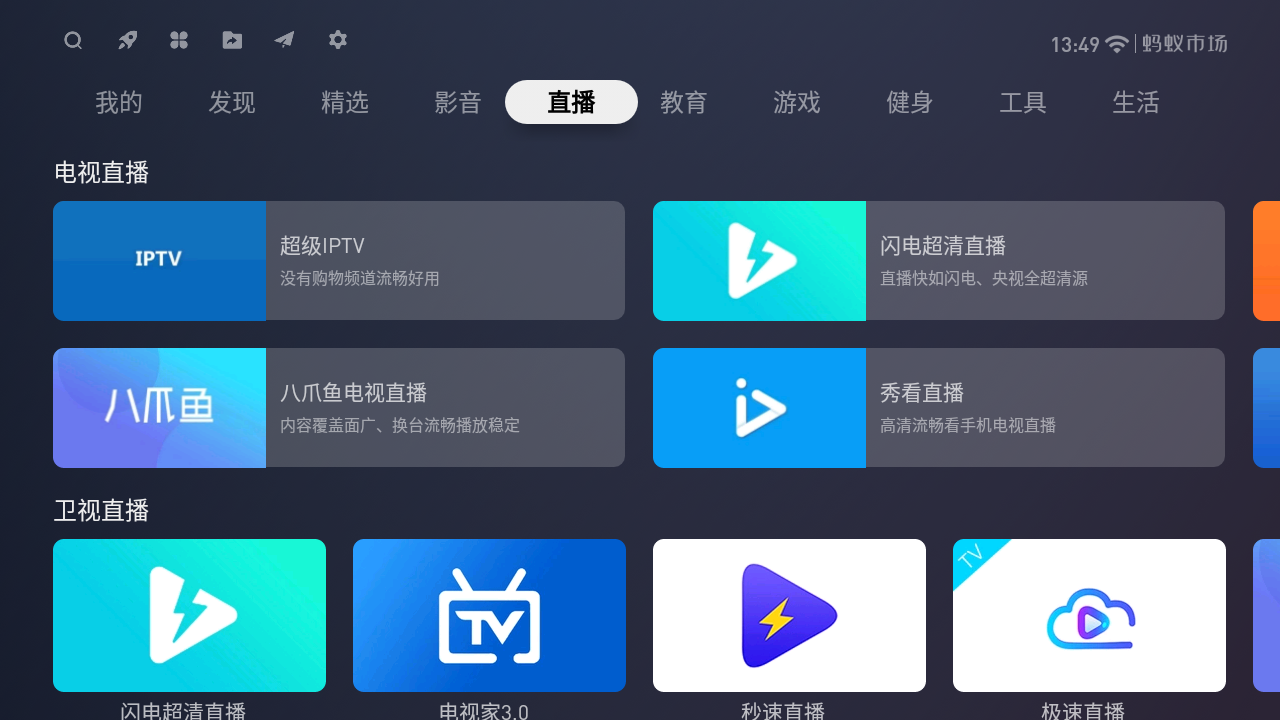
Task: Select the 影音 tab
Action: [458, 102]
